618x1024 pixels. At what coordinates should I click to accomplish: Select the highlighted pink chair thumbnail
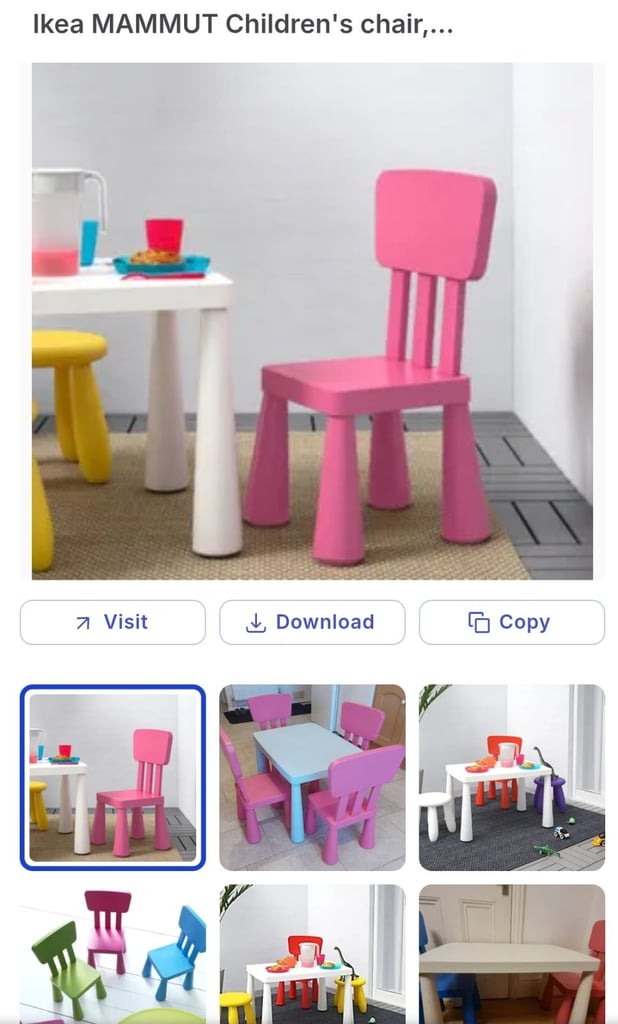(x=112, y=777)
